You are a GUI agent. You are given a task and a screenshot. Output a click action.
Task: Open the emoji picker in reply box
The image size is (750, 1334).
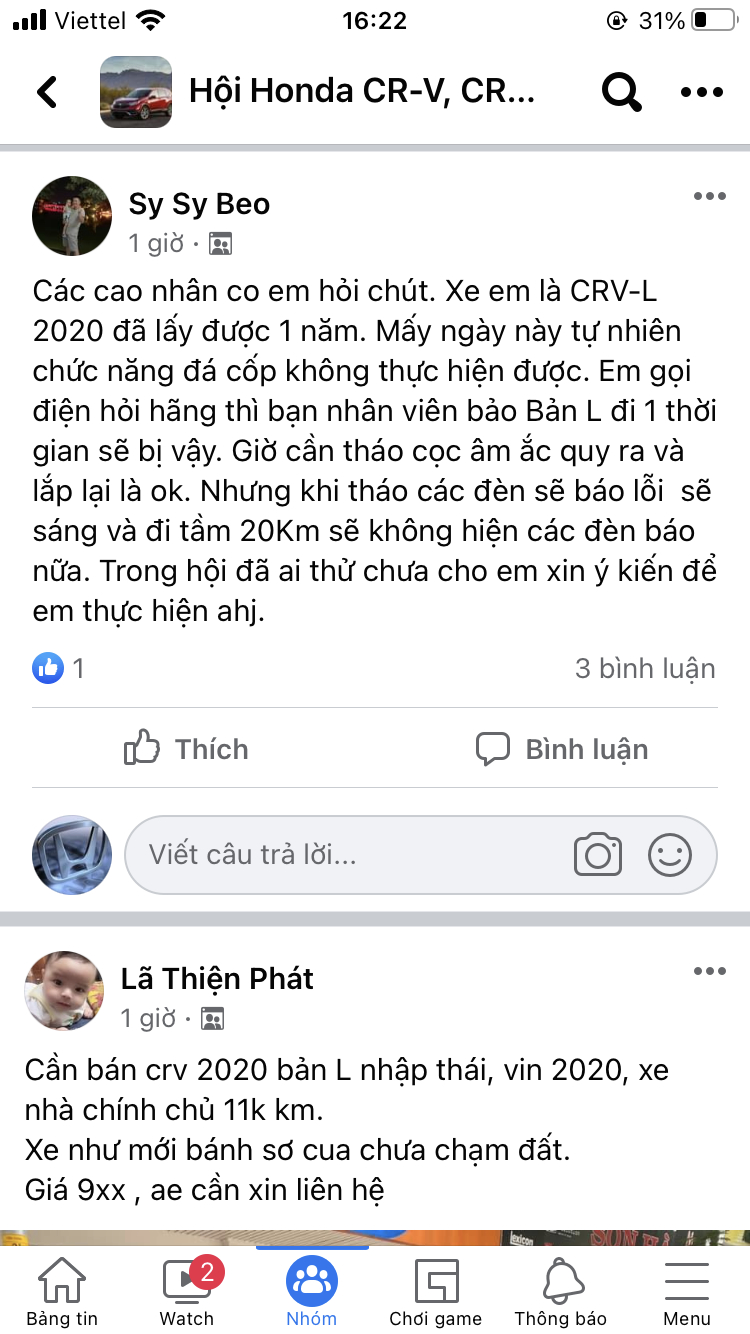tap(670, 855)
